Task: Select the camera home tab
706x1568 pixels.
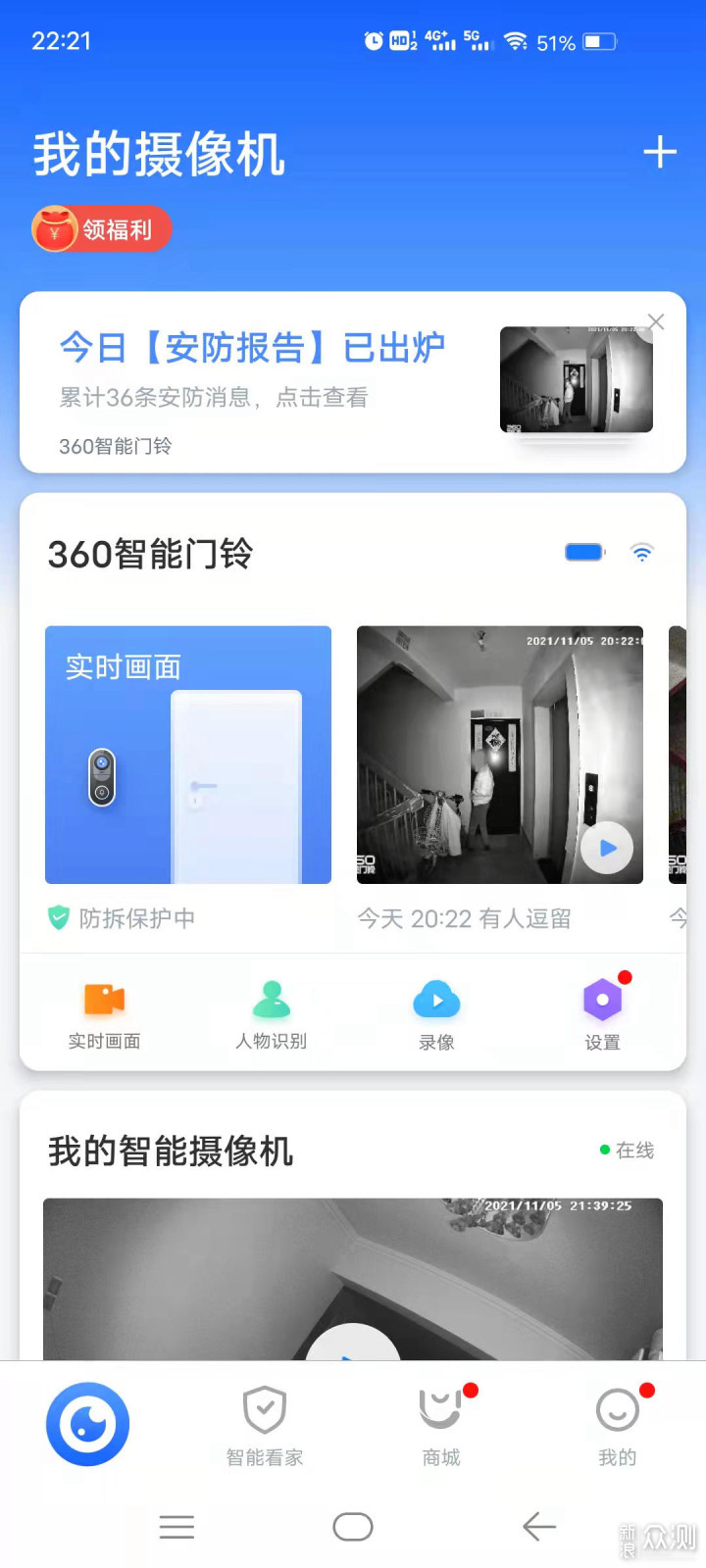Action: tap(88, 1424)
